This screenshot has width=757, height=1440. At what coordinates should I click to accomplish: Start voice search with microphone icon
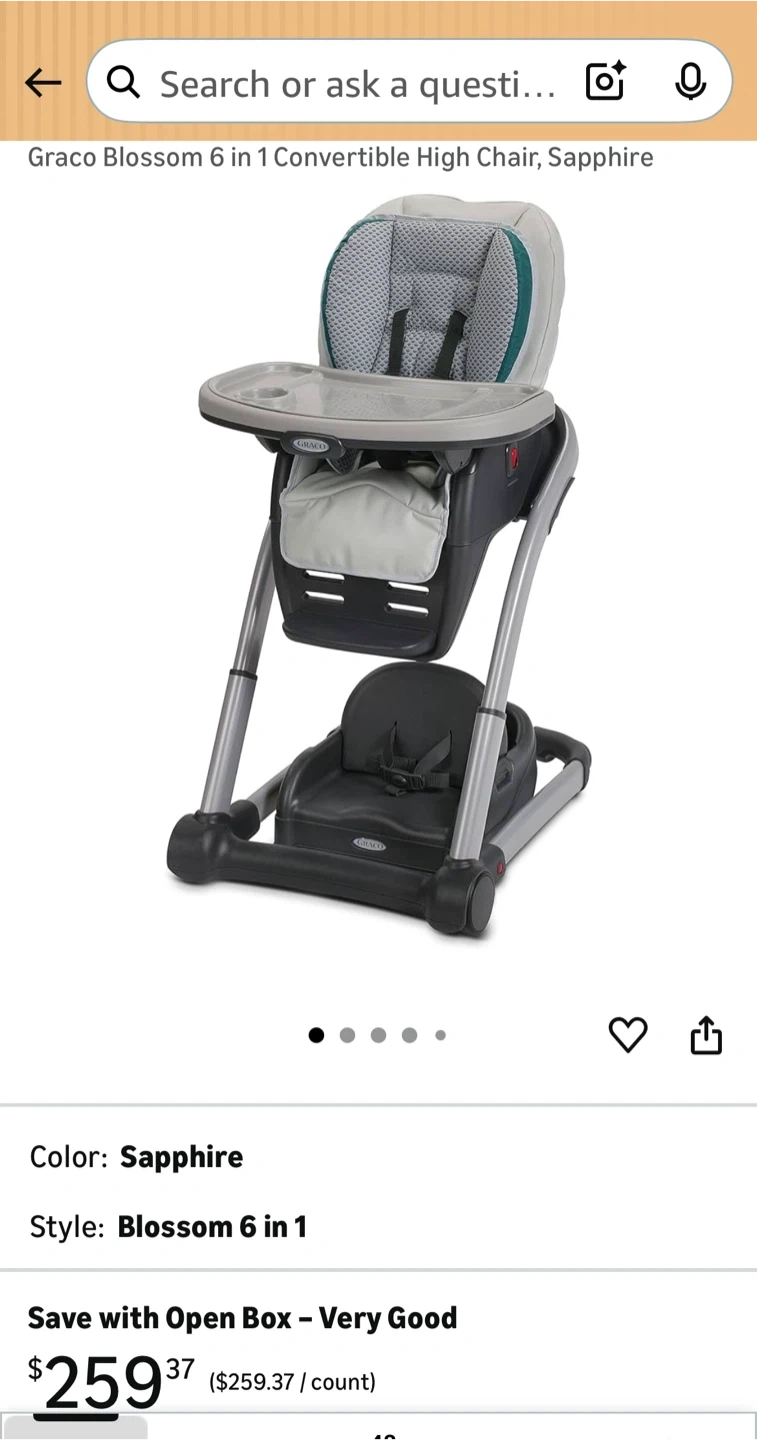coord(690,82)
